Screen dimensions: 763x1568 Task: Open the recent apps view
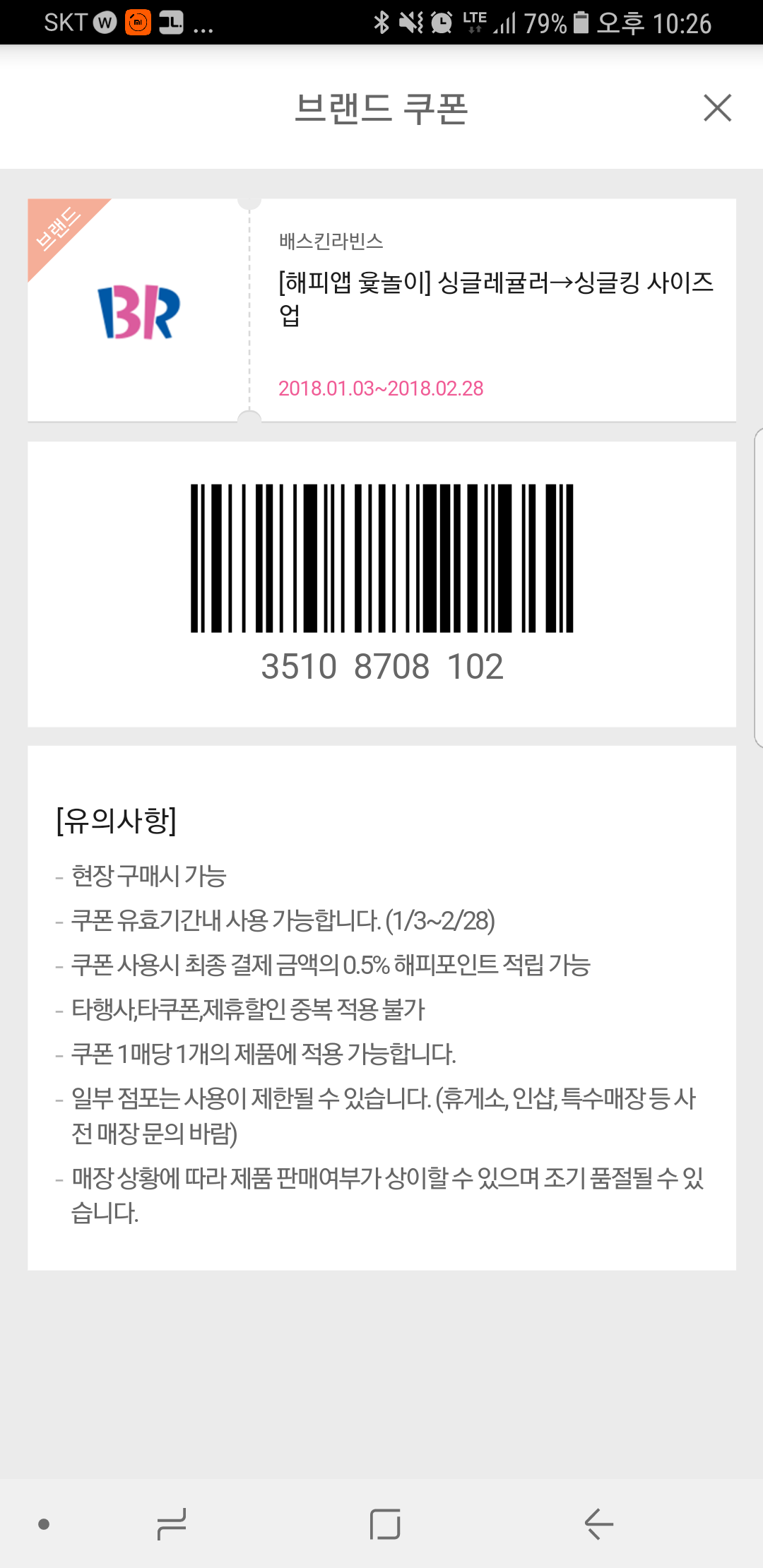pos(171,1524)
